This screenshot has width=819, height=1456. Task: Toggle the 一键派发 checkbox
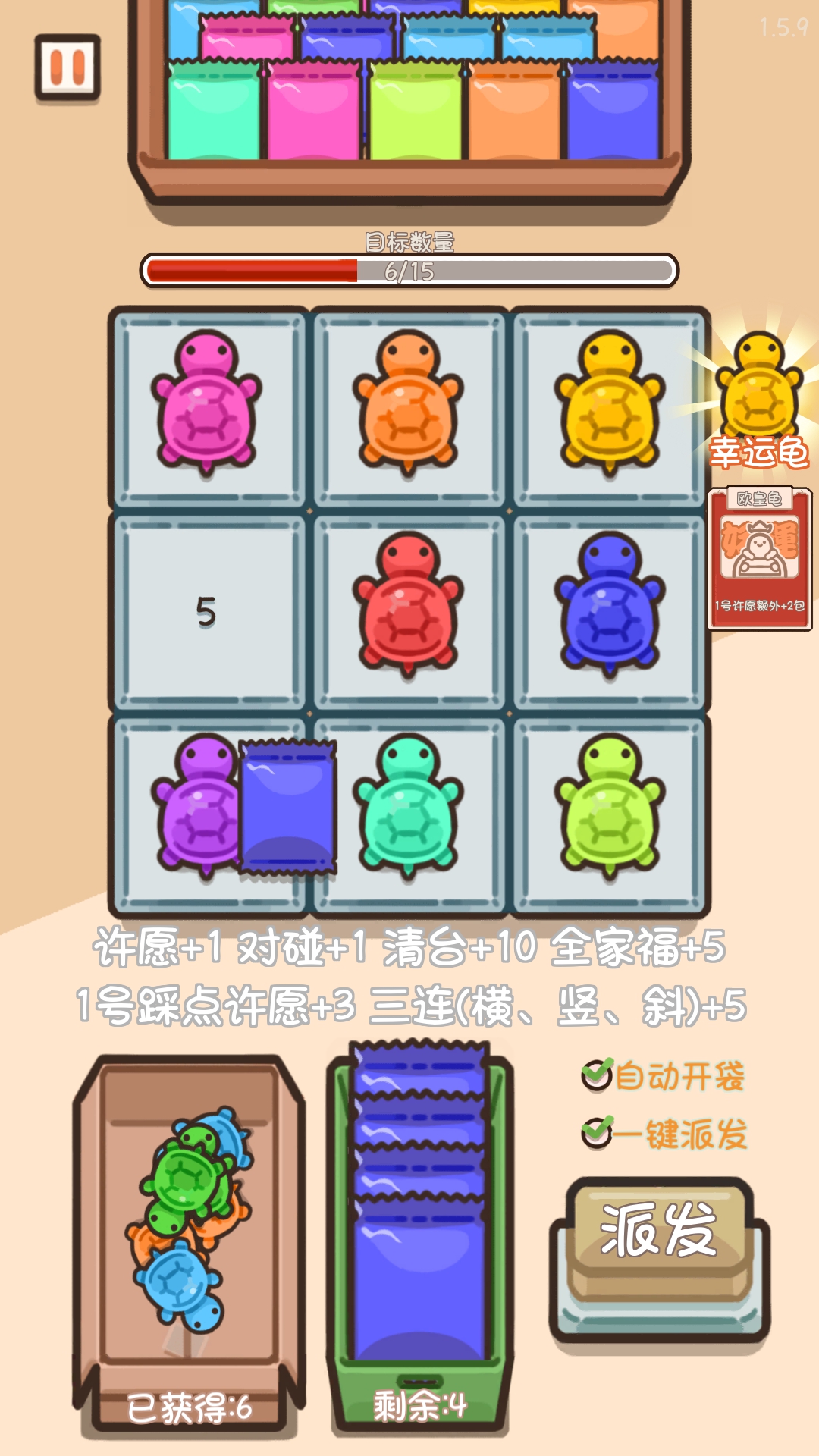597,1133
